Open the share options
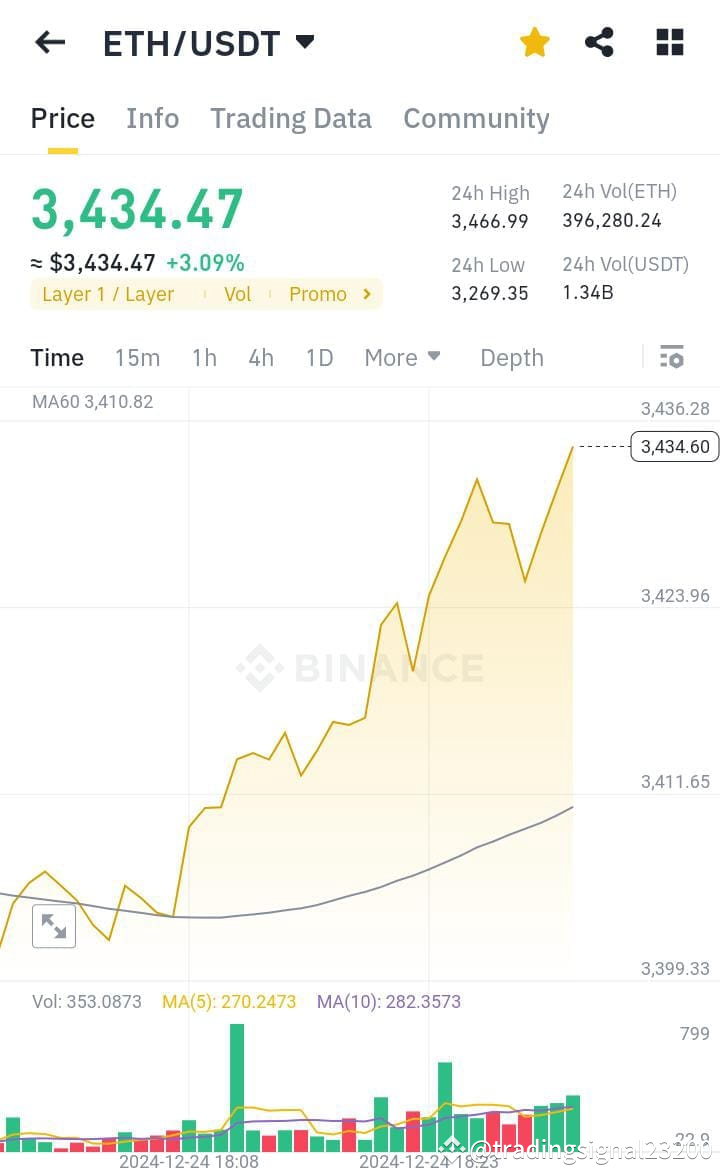Viewport: 720px width, 1173px height. pos(600,42)
